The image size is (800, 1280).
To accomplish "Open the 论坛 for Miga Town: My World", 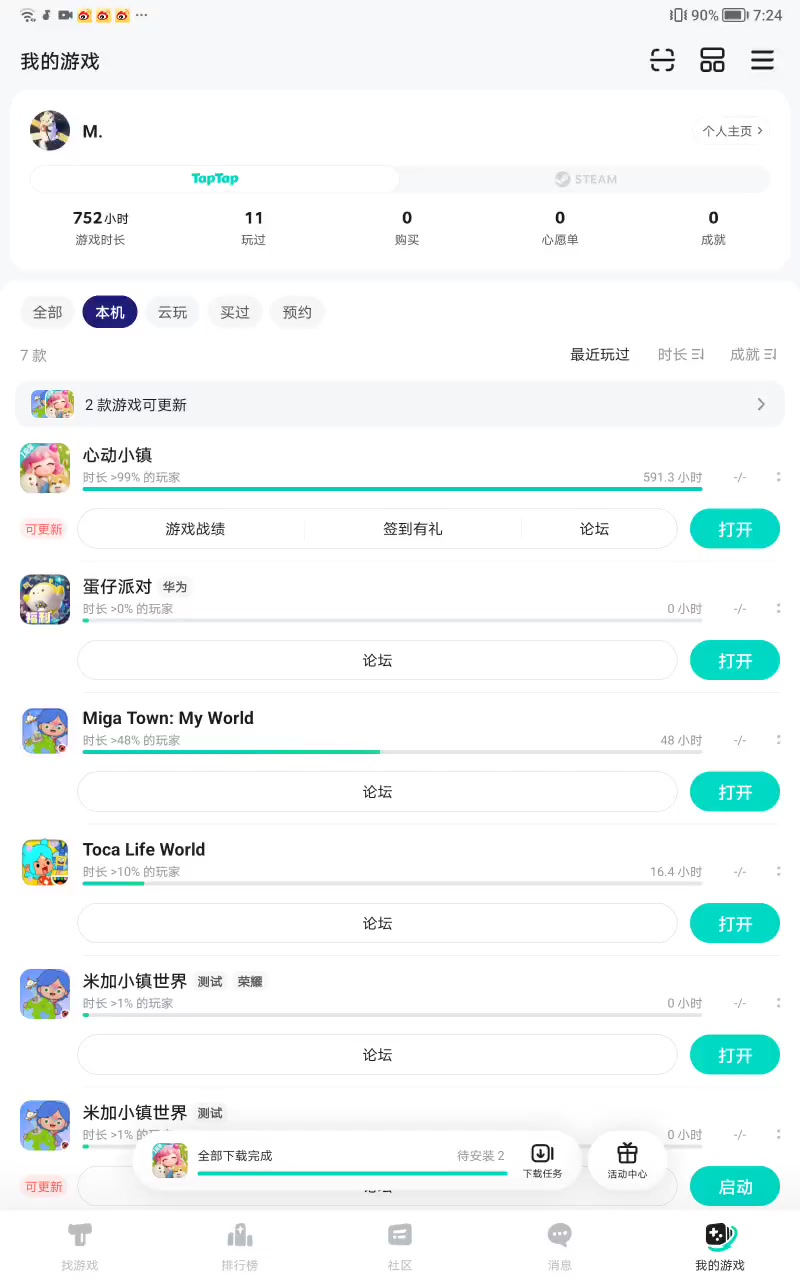I will [x=377, y=792].
